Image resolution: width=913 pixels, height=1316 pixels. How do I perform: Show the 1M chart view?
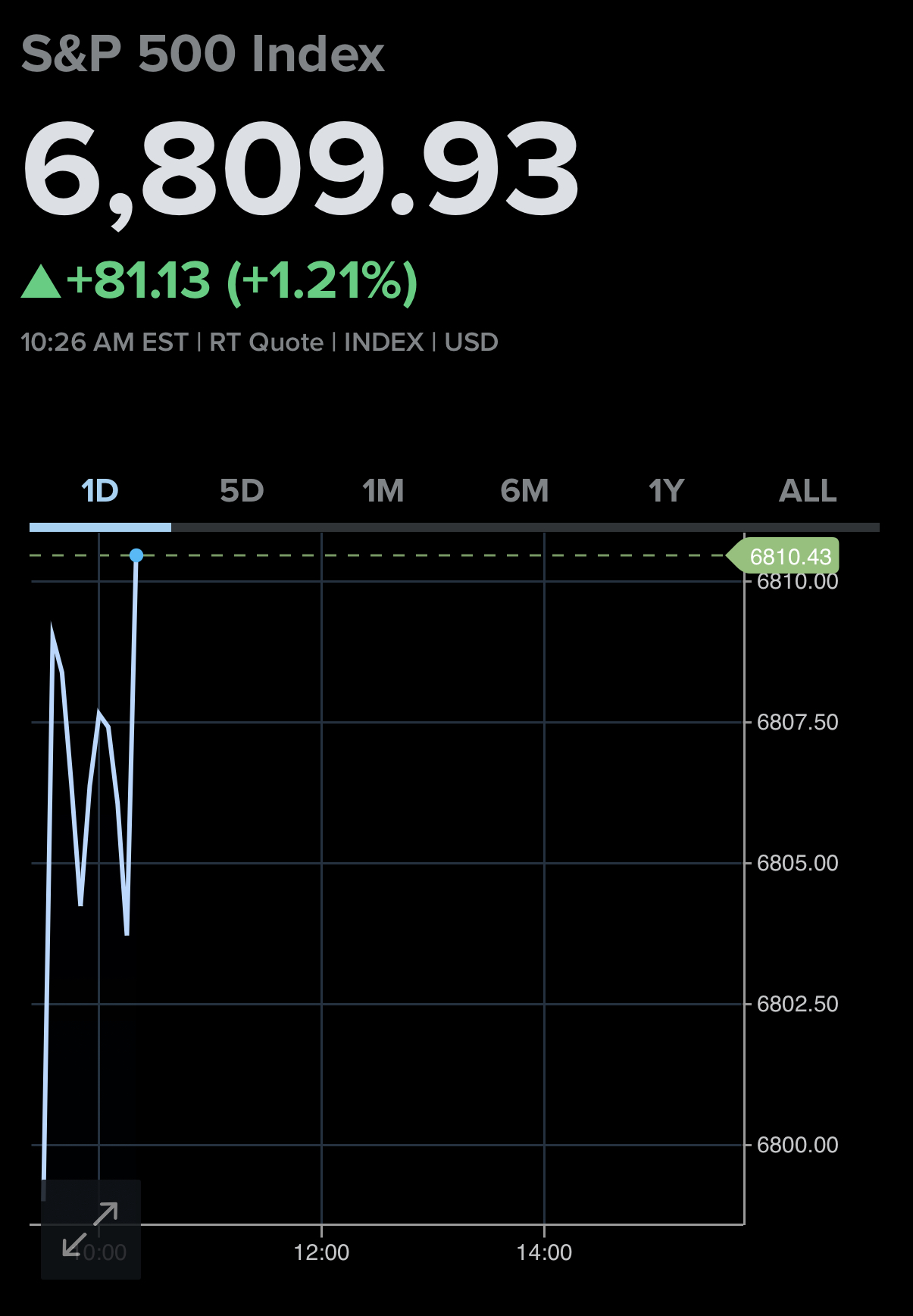pos(383,491)
